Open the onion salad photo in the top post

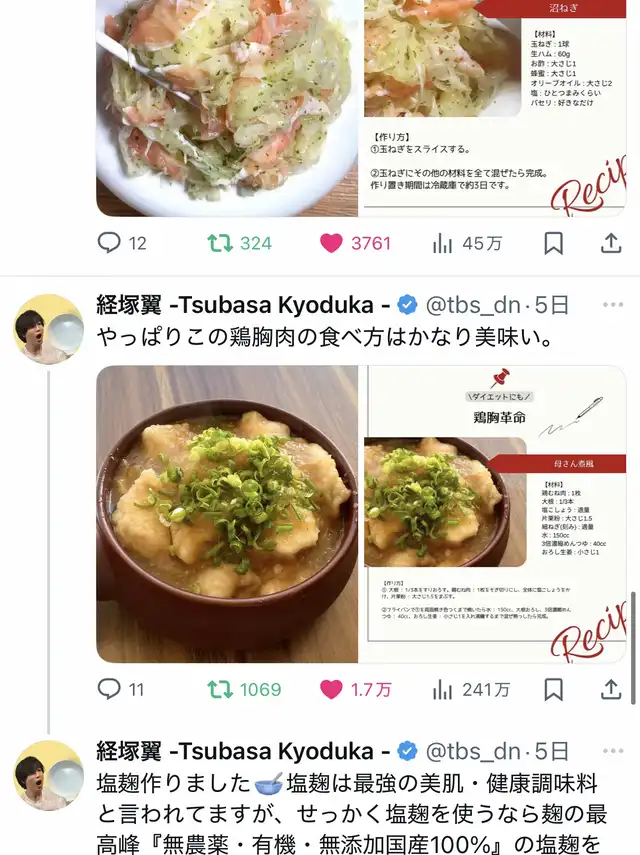tap(227, 108)
